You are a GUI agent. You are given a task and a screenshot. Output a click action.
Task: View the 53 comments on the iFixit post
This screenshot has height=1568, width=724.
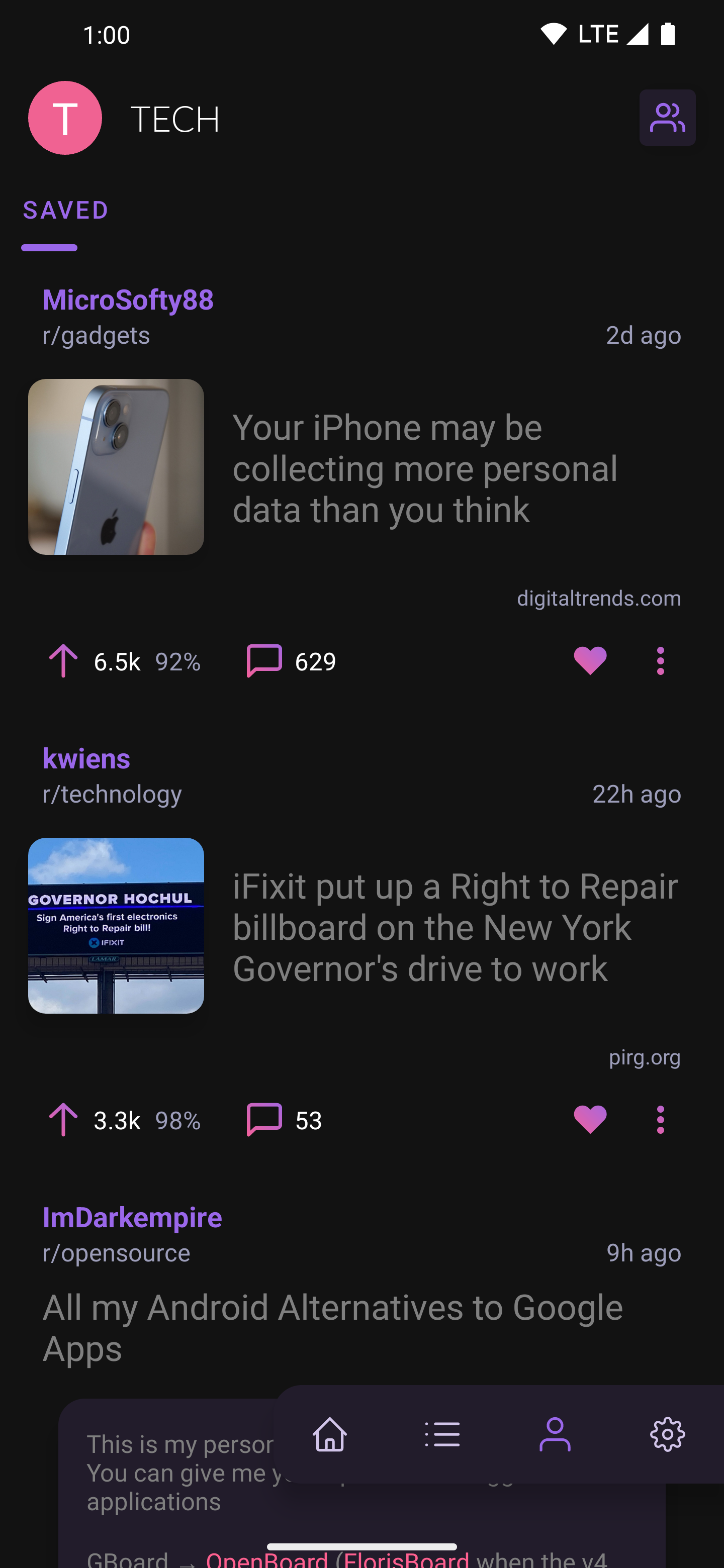tap(284, 1120)
